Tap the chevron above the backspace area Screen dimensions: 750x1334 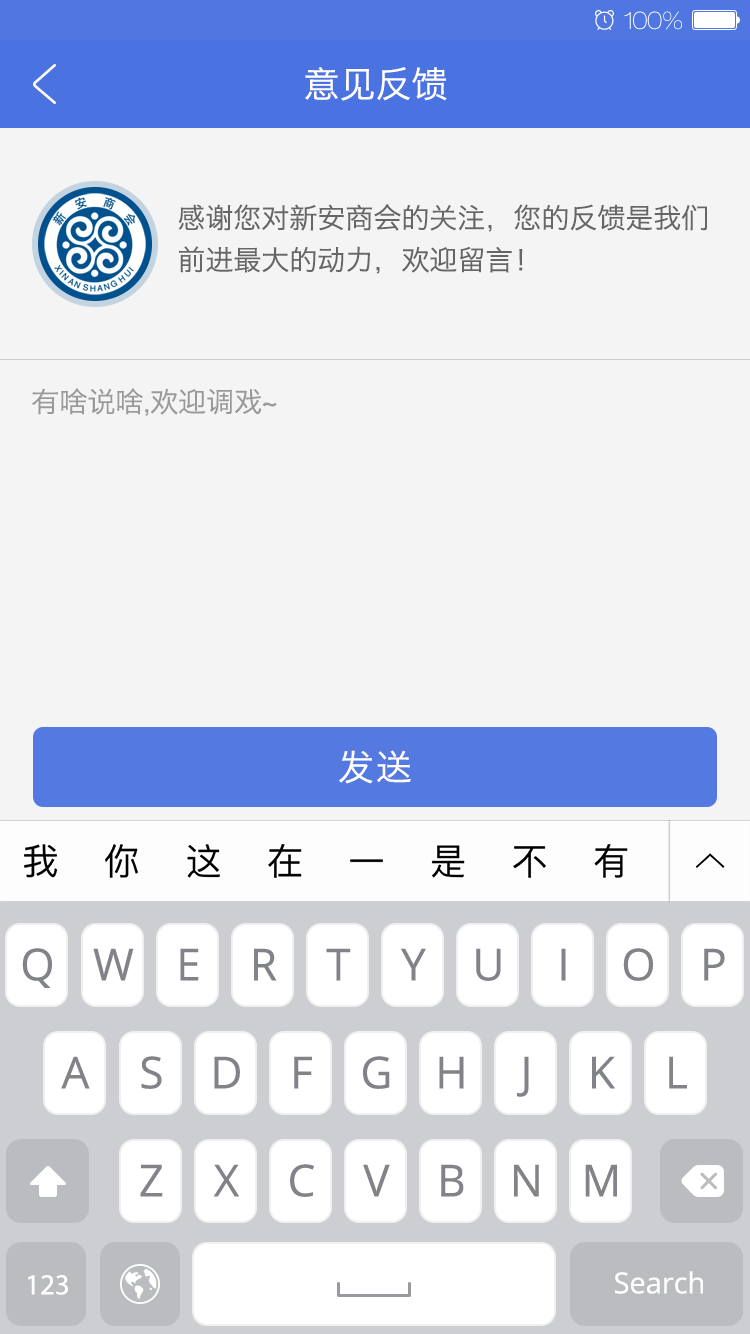point(710,861)
